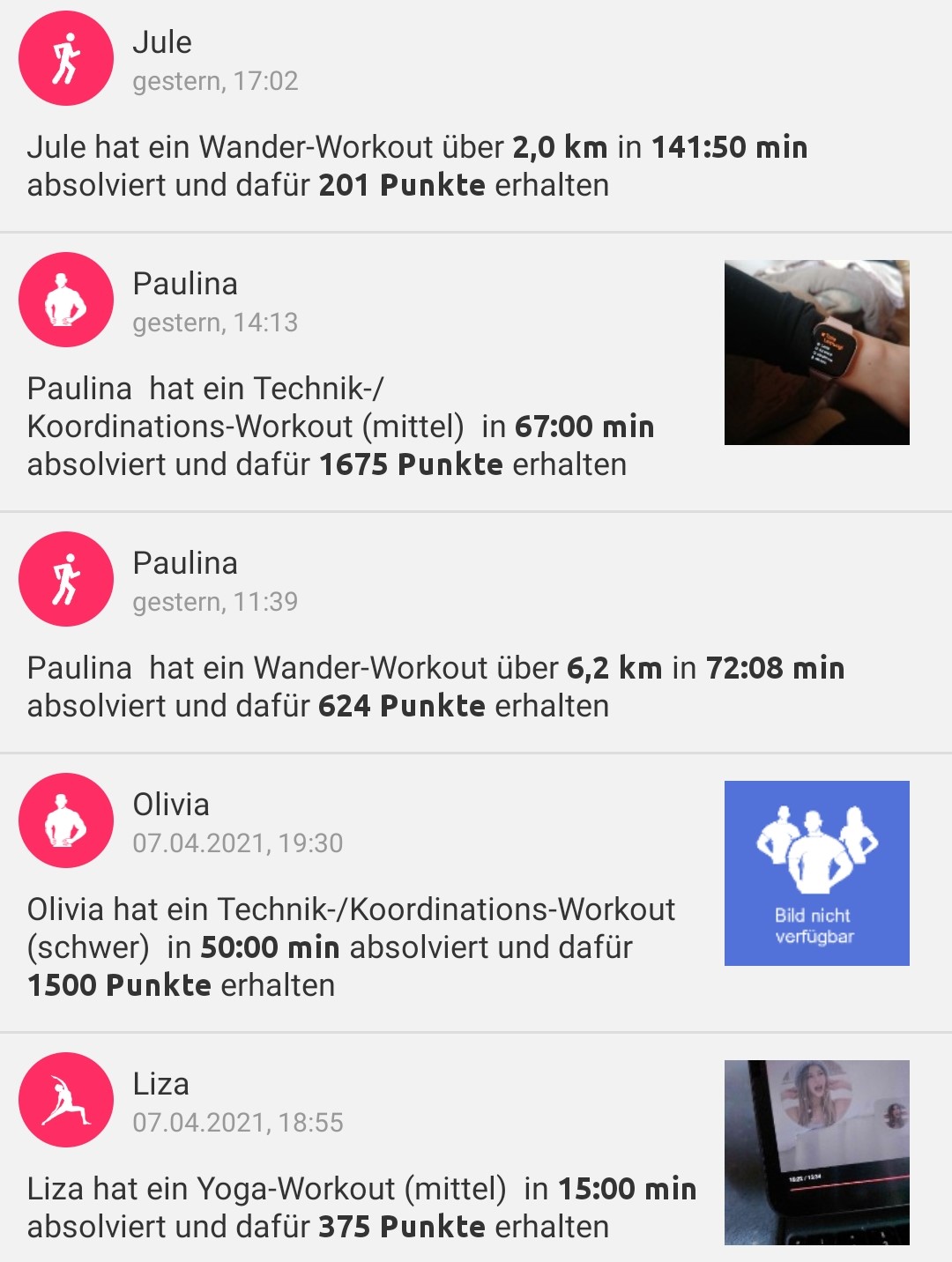Screen dimensions: 952x1262
Task: Select the strength workout icon next to Paulina
Action: click(65, 300)
